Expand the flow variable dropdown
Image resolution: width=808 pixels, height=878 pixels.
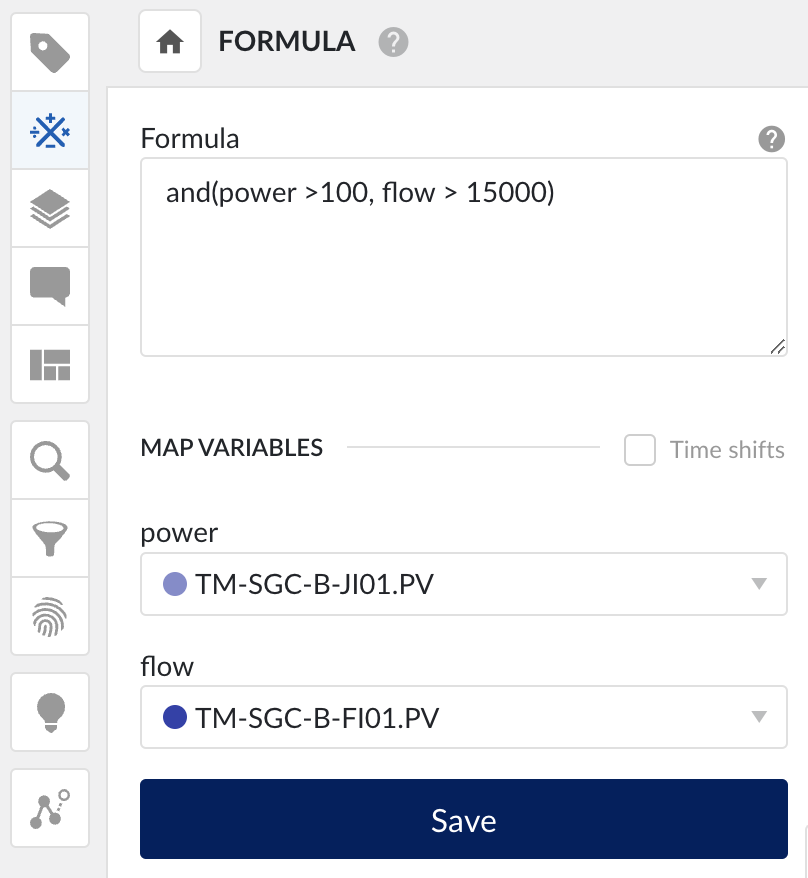point(463,717)
